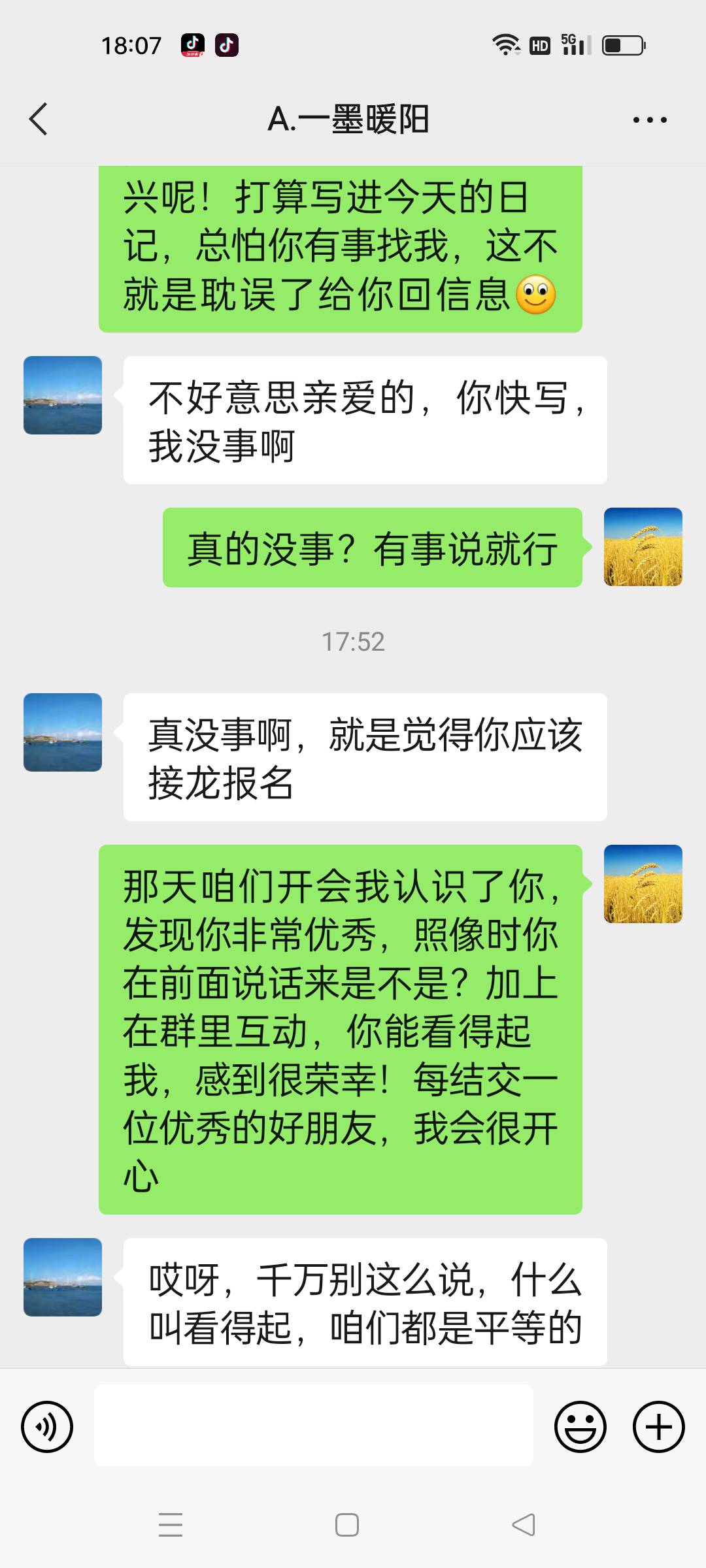Open the plus attachment menu
Image resolution: width=706 pixels, height=1568 pixels.
pos(658,1426)
